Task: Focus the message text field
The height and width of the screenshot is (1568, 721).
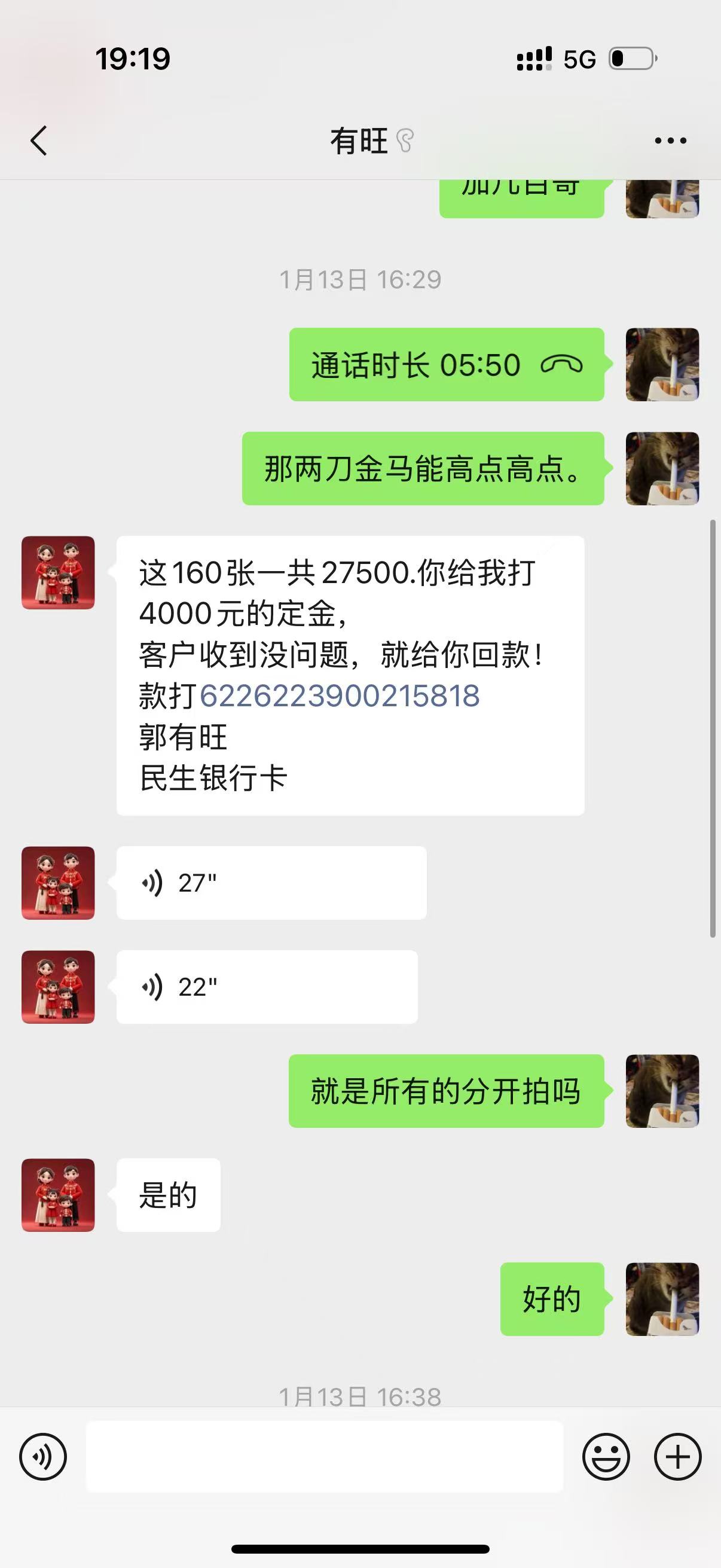Action: (x=324, y=1457)
